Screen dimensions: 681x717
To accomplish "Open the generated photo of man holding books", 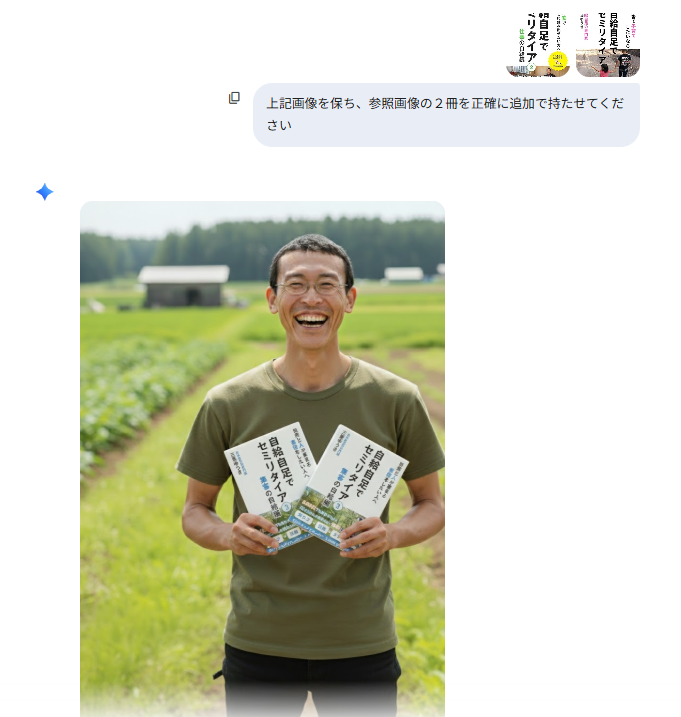I will point(262,458).
